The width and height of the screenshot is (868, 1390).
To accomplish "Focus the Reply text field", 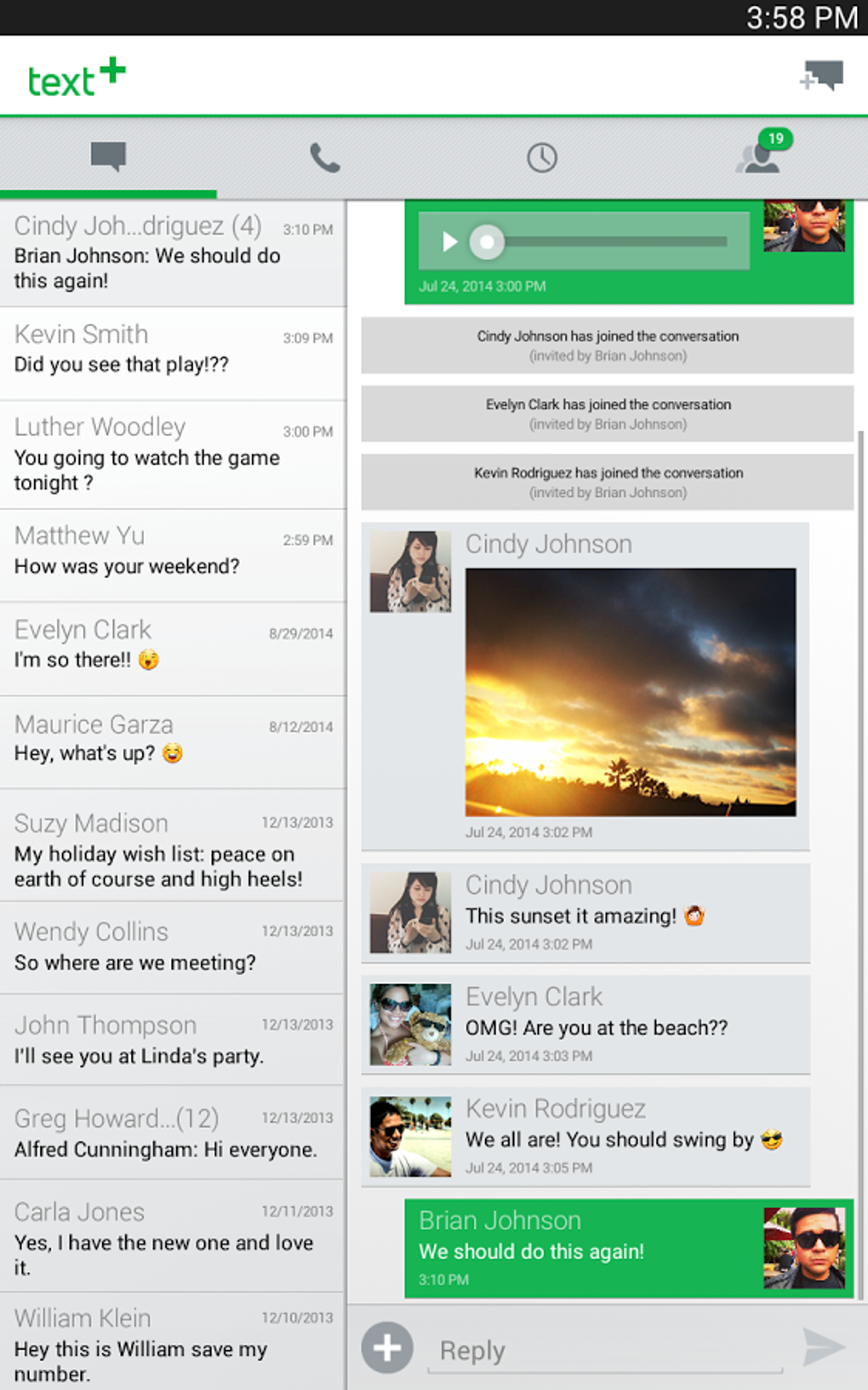I will point(605,1350).
